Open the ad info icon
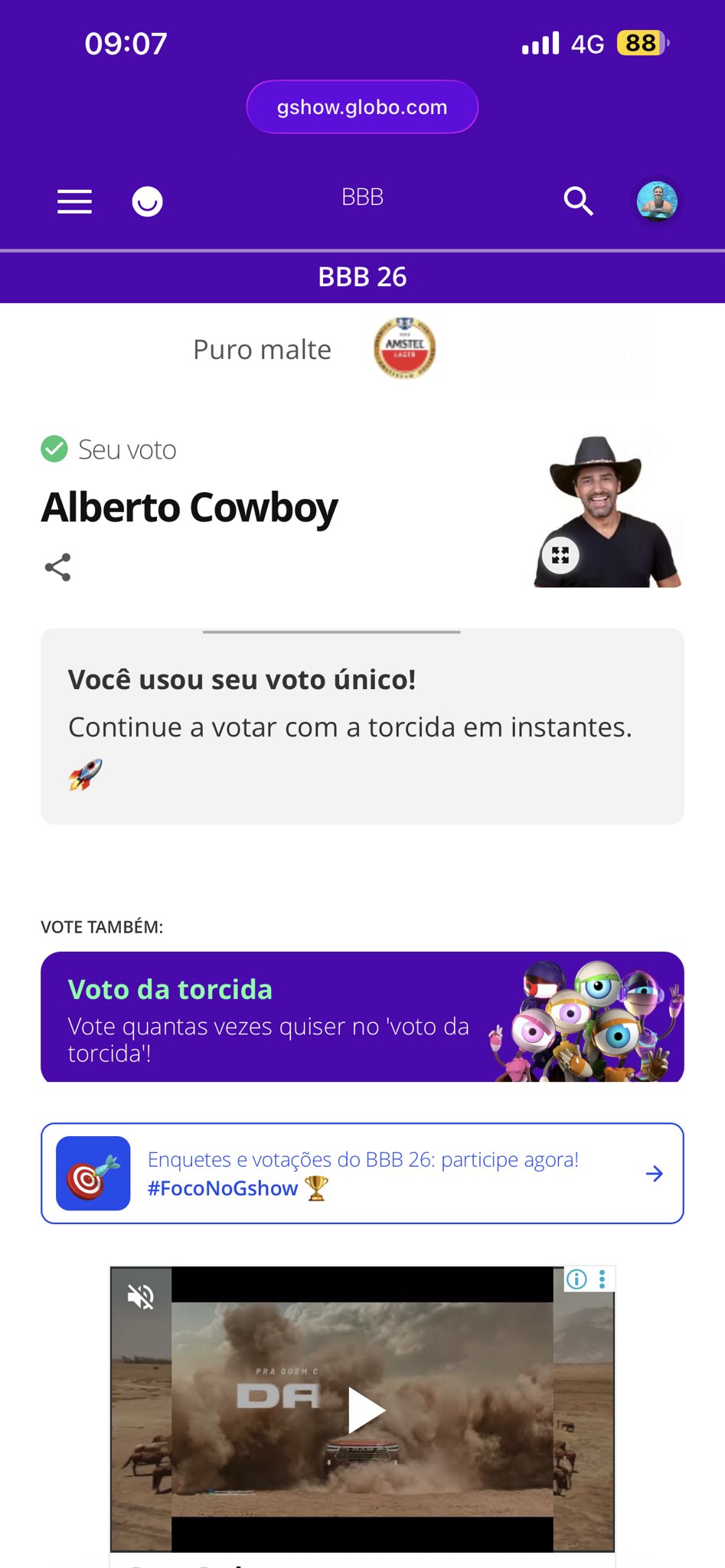Screen dimensions: 725x1568 click(x=576, y=1279)
